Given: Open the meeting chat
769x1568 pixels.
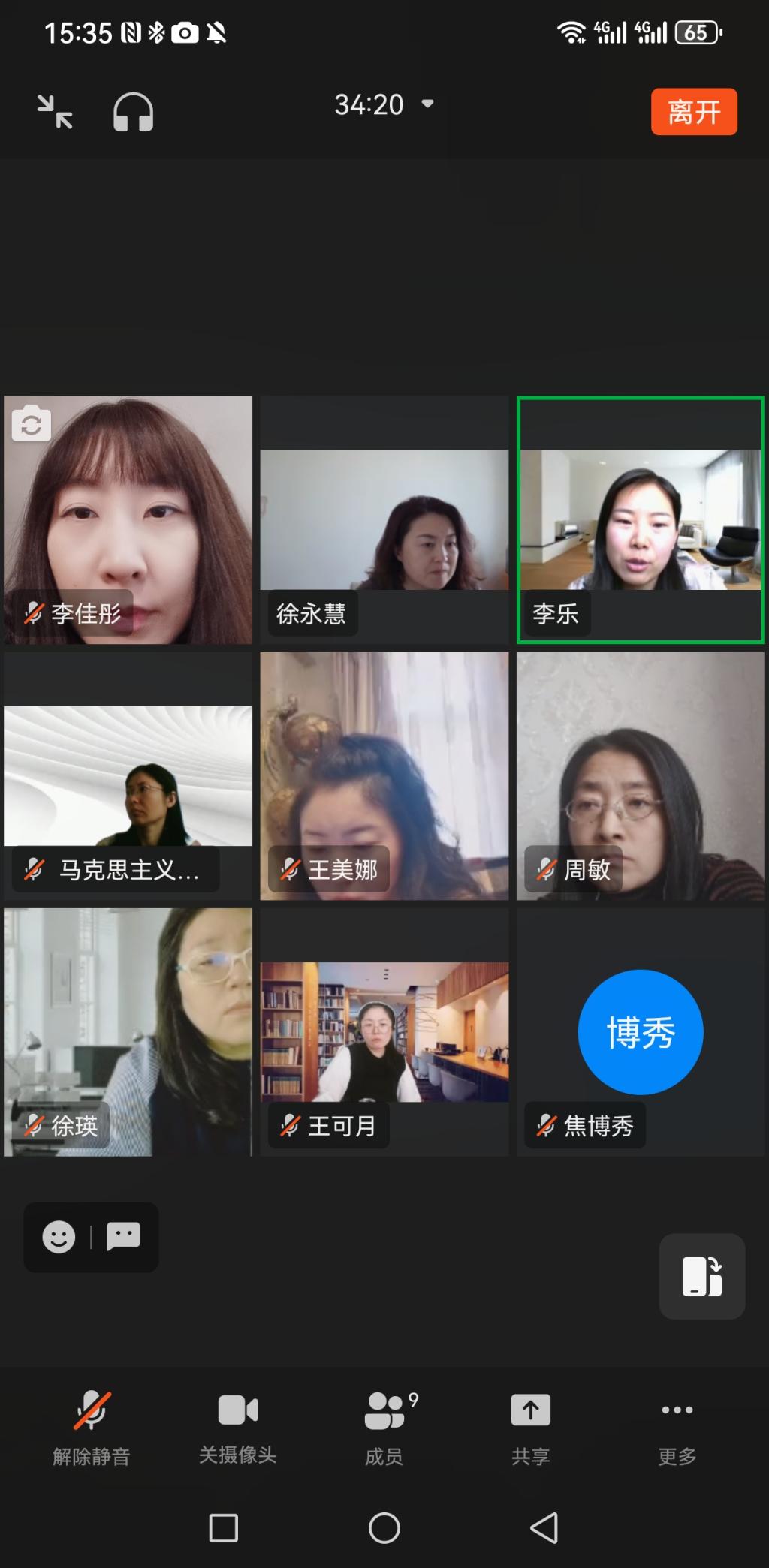Looking at the screenshot, I should (x=124, y=1235).
